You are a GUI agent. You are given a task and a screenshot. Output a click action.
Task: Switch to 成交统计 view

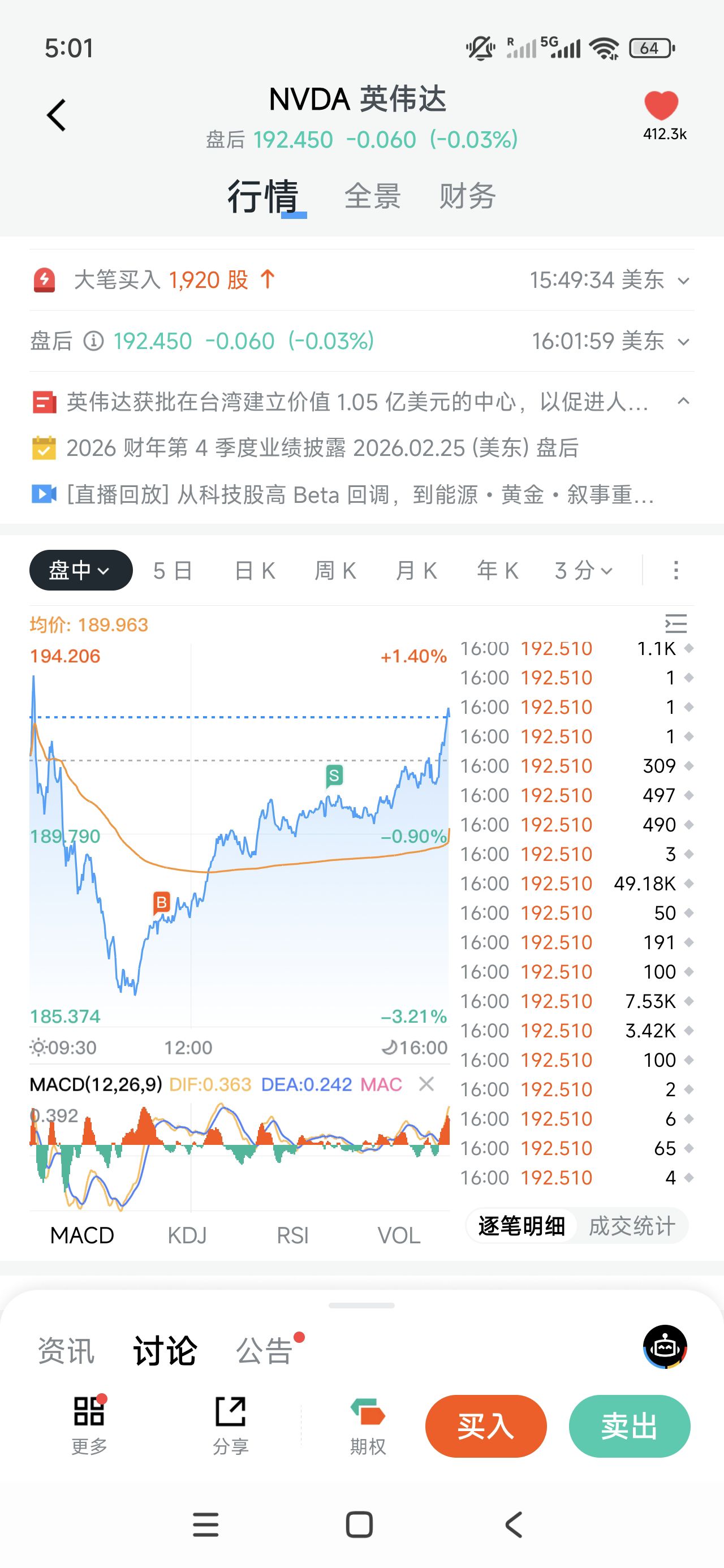pos(631,1226)
